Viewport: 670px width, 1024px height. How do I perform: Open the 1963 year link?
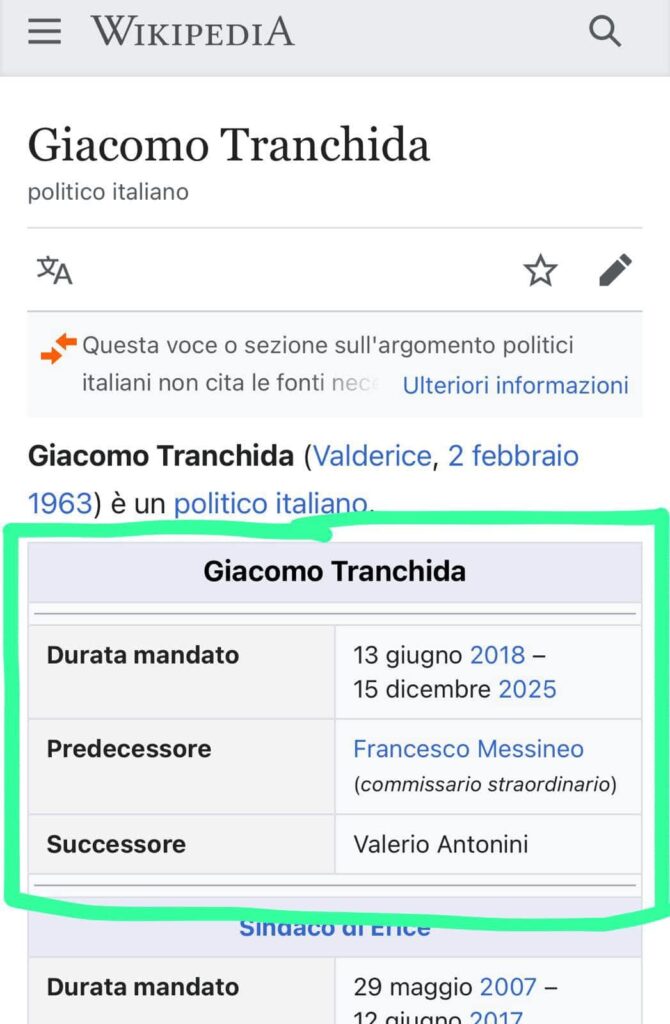60,503
